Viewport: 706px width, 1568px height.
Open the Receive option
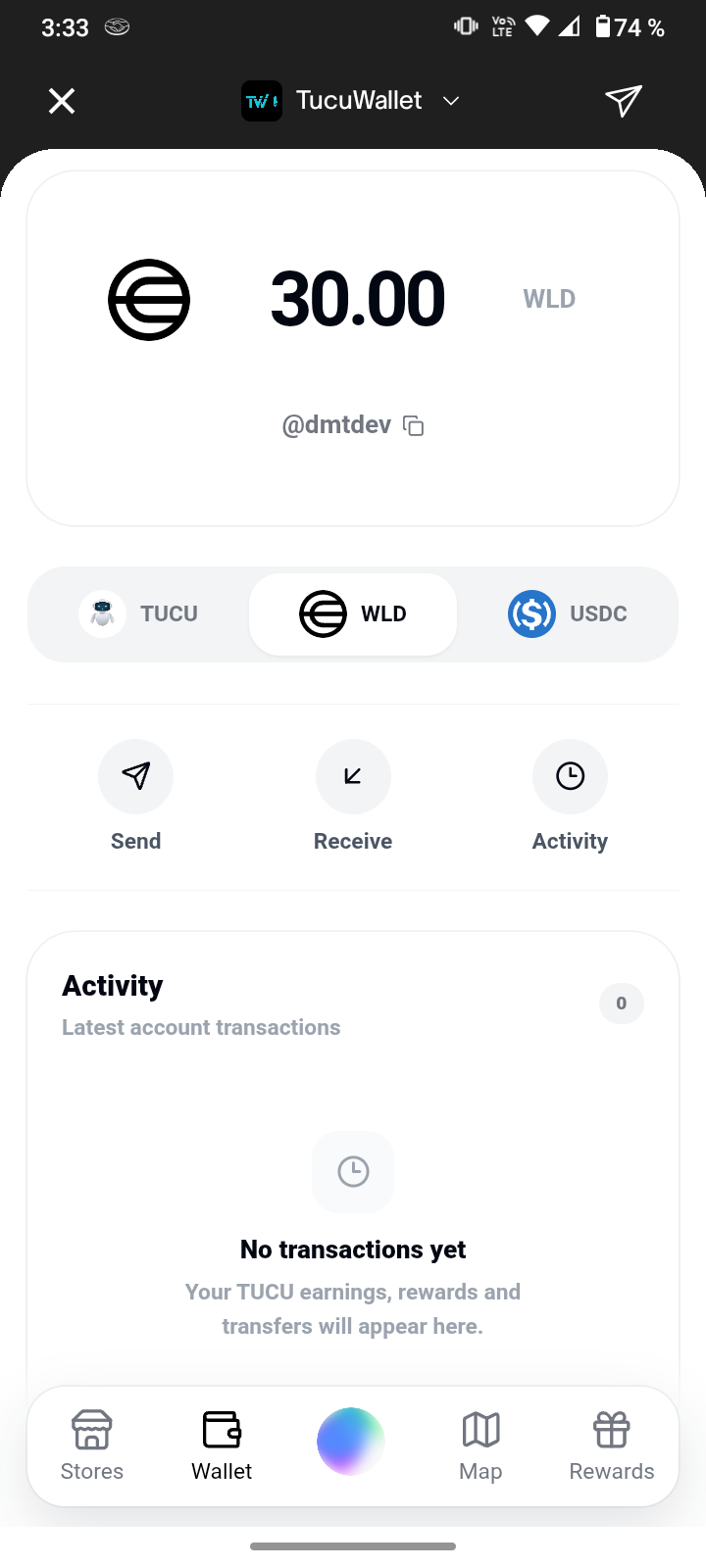coord(353,796)
